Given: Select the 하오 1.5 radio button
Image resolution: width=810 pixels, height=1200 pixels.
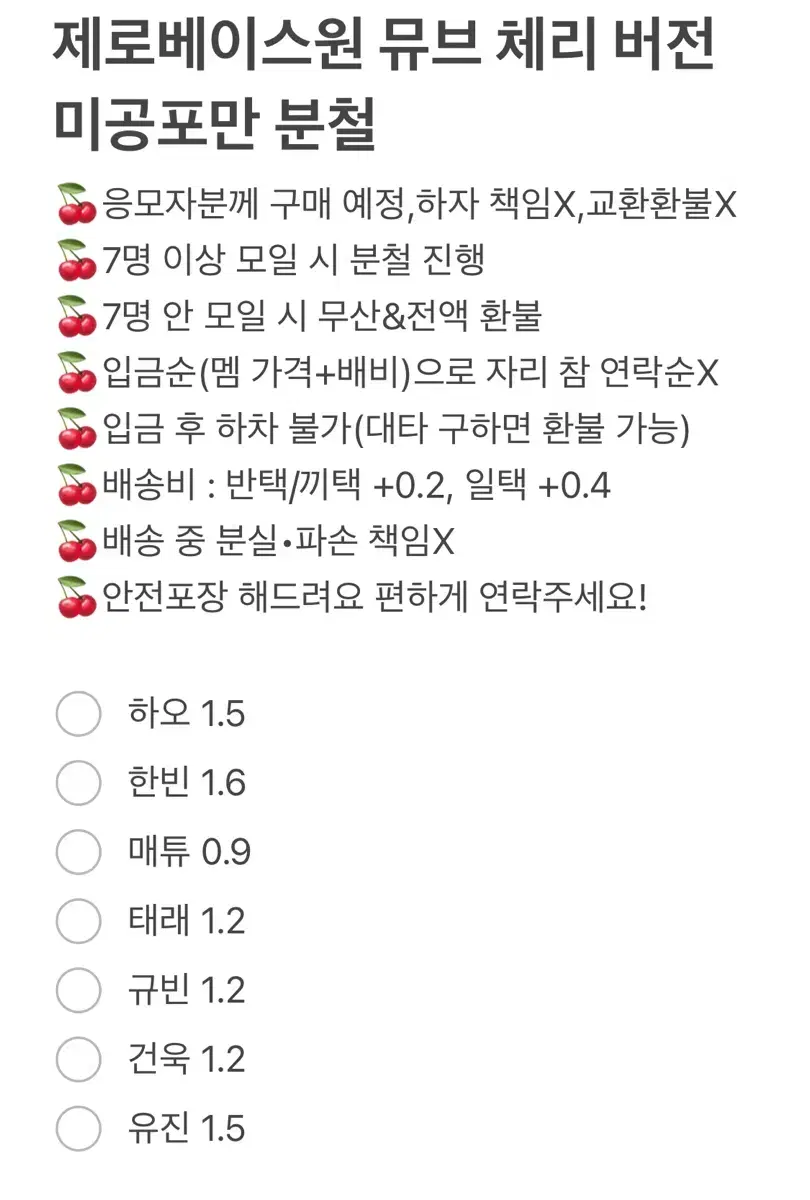Looking at the screenshot, I should [76, 714].
